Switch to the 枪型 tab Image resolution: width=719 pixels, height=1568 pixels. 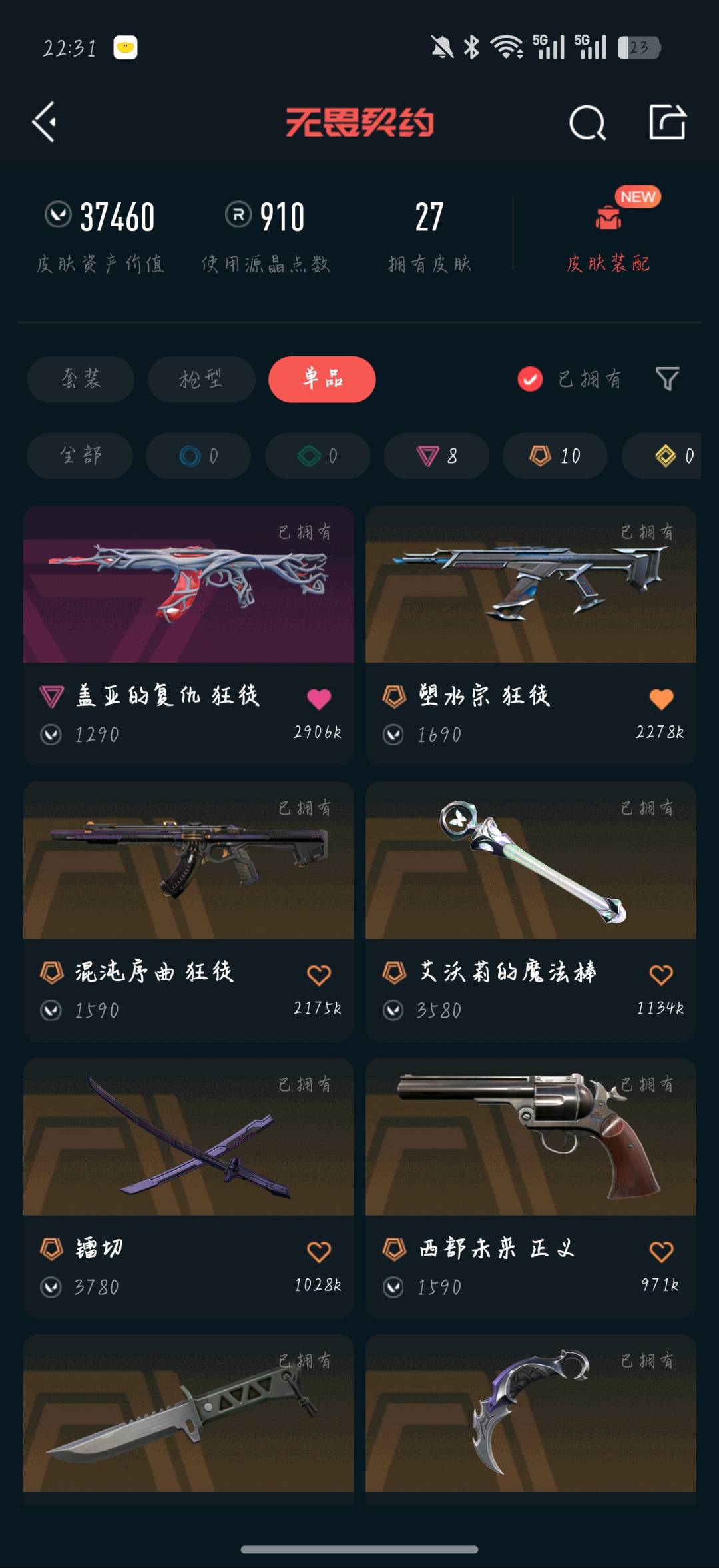201,379
